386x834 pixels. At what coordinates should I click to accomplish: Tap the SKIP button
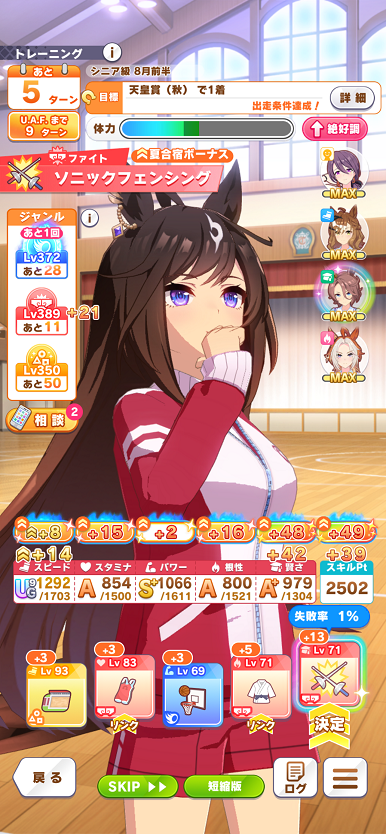coord(138,786)
